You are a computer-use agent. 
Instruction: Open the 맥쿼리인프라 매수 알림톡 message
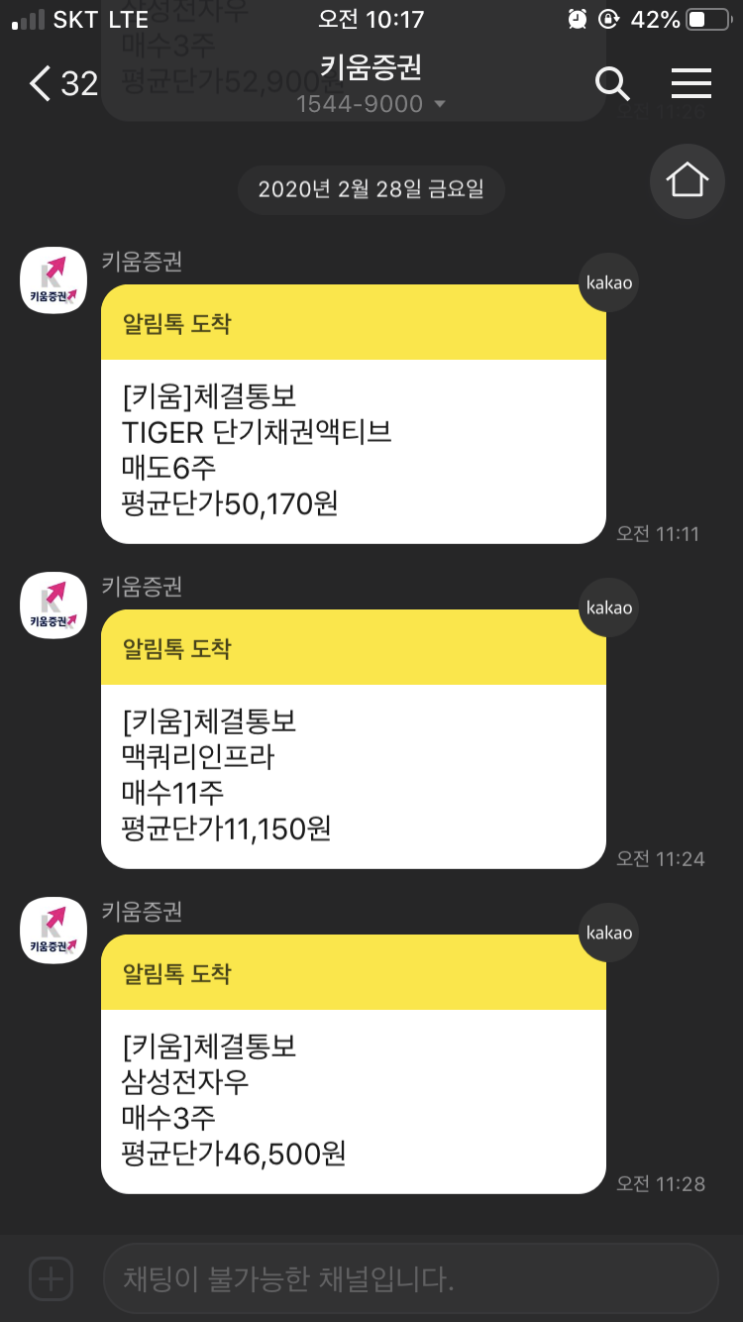[353, 739]
